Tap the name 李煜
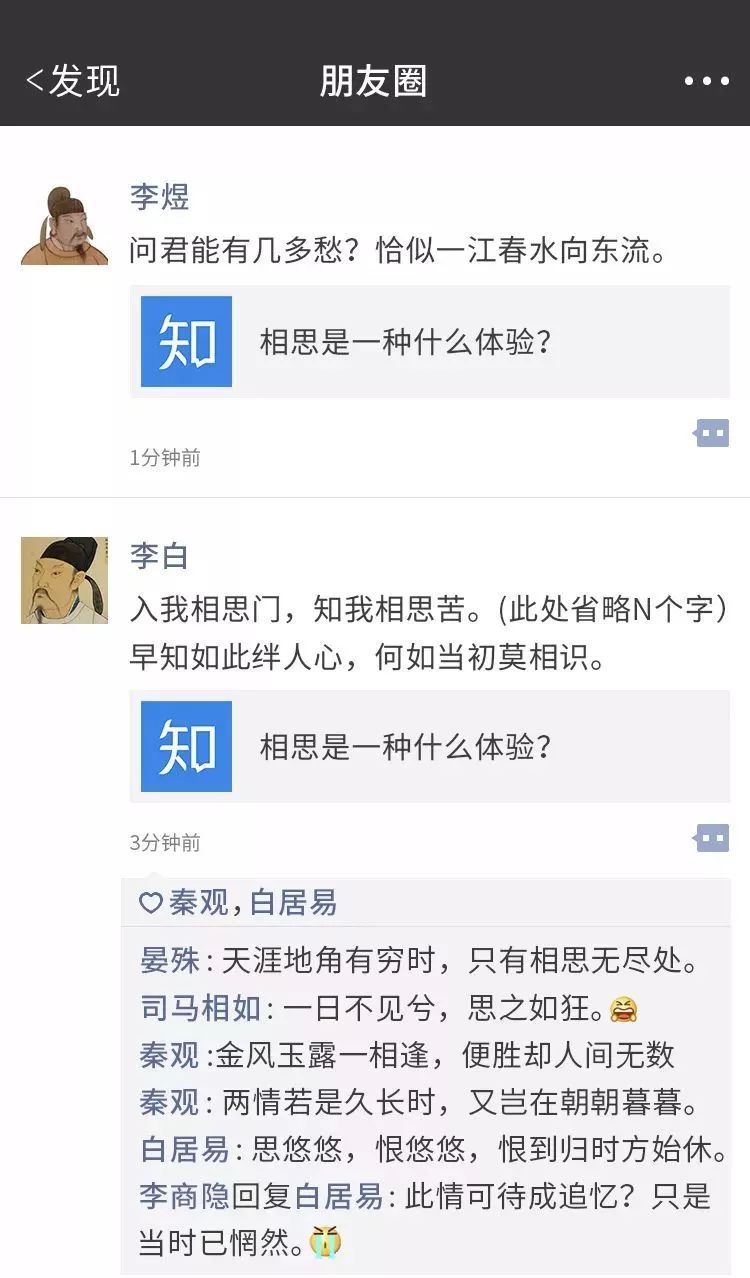The width and height of the screenshot is (750, 1278). [x=159, y=196]
